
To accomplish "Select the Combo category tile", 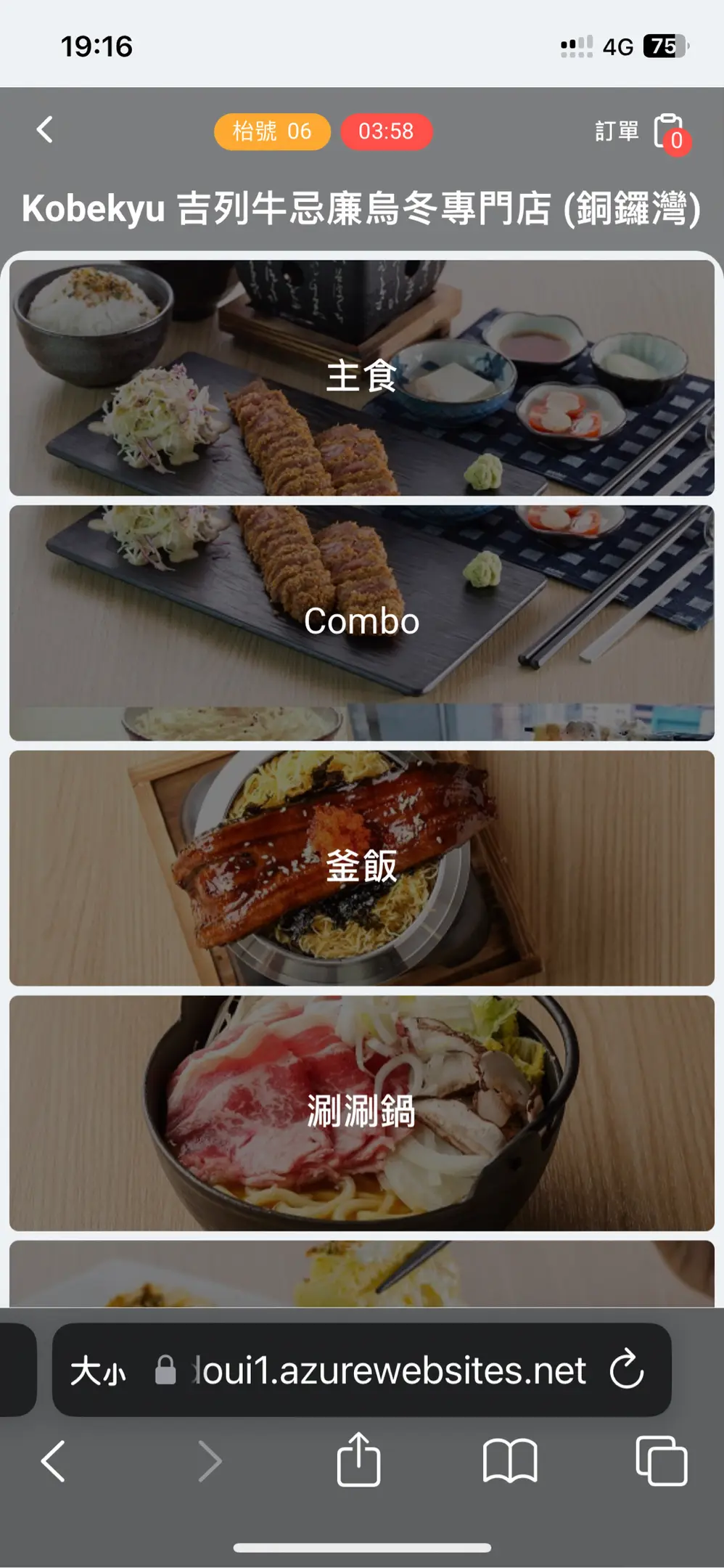I will pyautogui.click(x=361, y=622).
